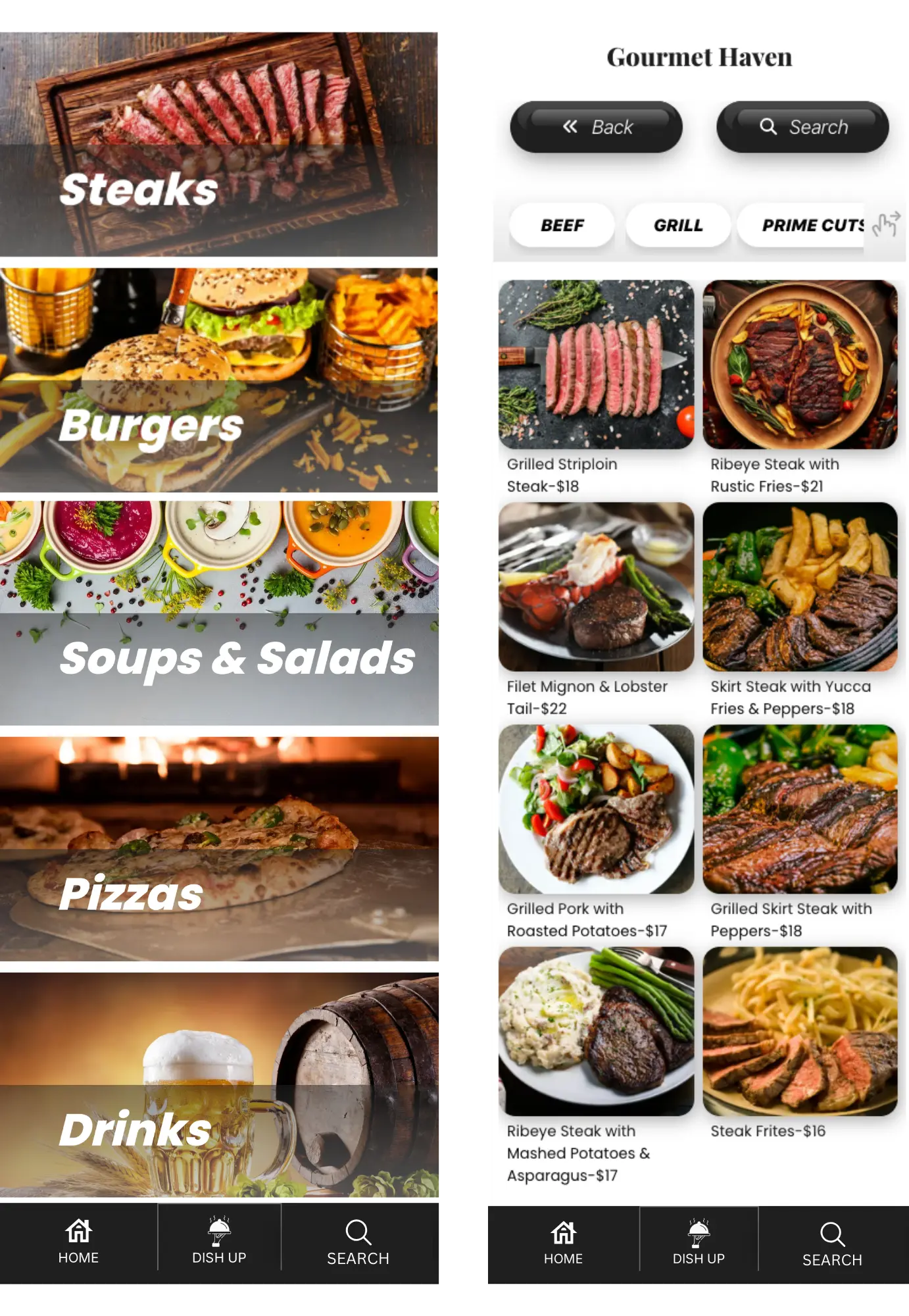Select the GRILL filter chip
Screen dimensions: 909x1316
click(x=678, y=226)
